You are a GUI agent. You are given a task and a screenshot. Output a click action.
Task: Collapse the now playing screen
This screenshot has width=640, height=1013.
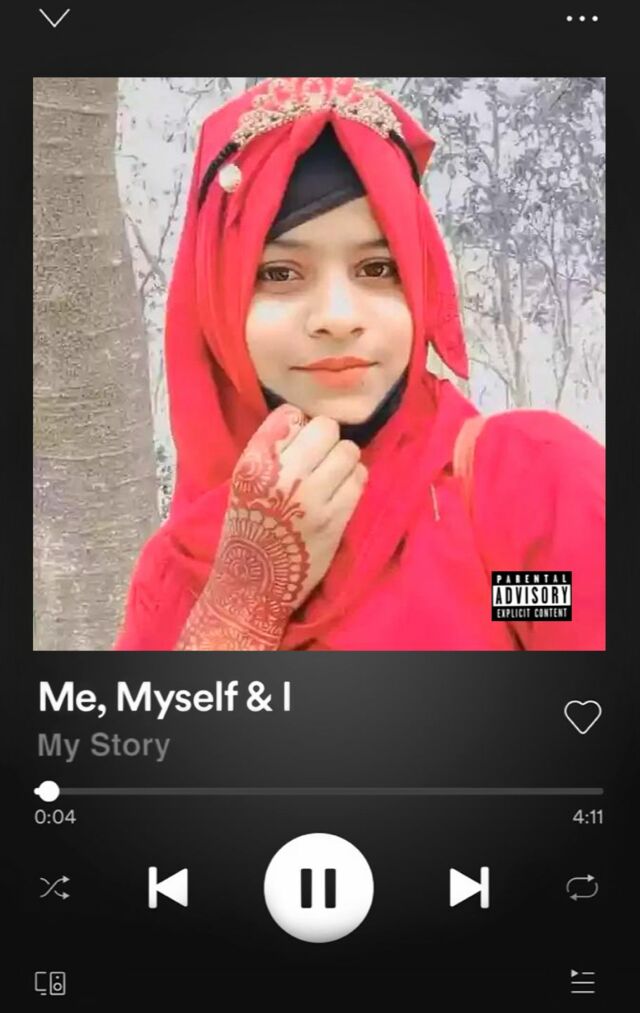pos(54,18)
